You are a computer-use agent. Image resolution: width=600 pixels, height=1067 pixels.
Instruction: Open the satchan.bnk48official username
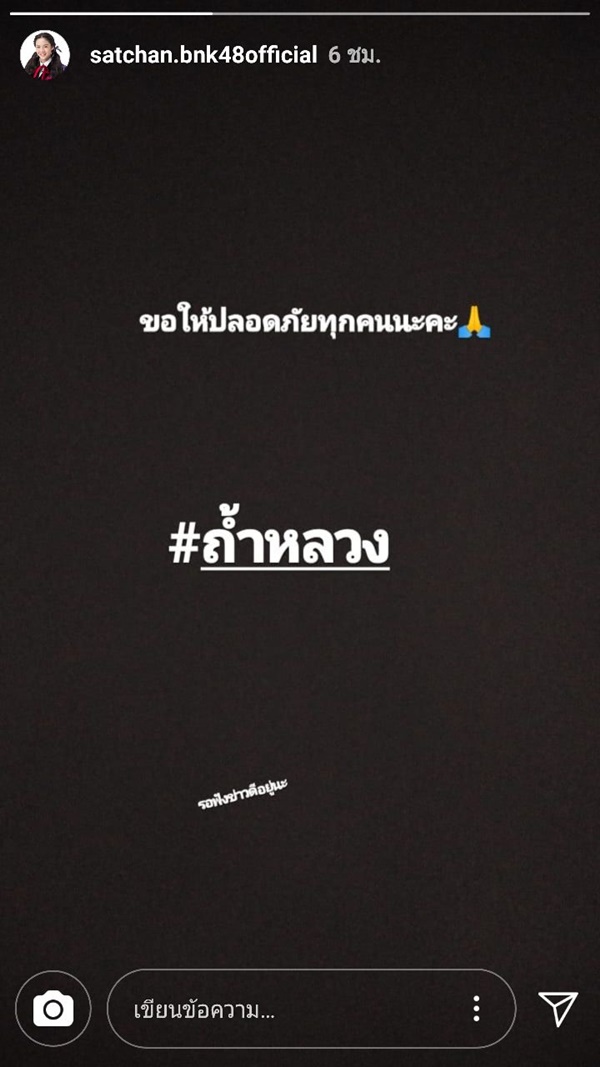tap(203, 55)
